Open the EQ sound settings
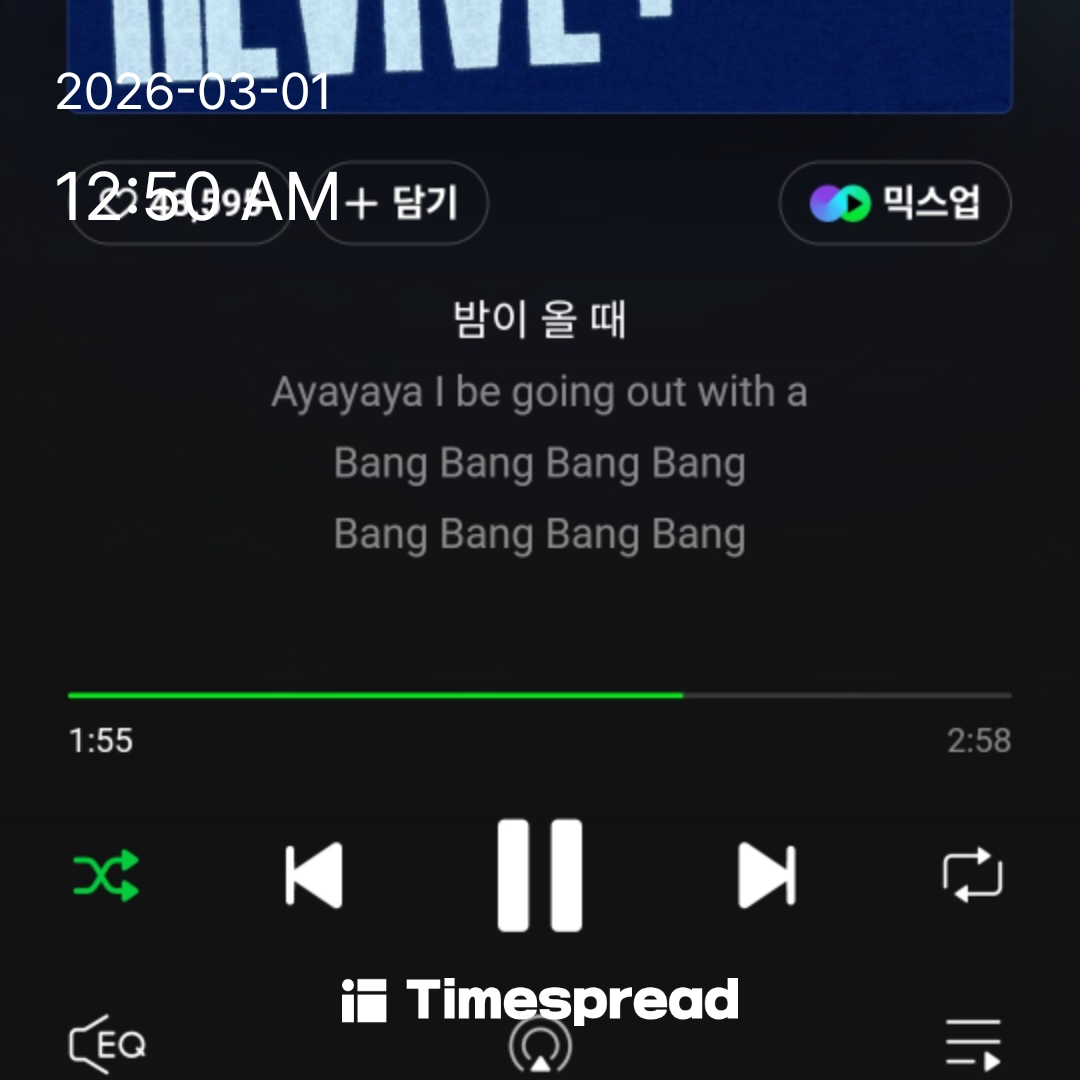Screen dimensions: 1080x1080 [107, 1045]
